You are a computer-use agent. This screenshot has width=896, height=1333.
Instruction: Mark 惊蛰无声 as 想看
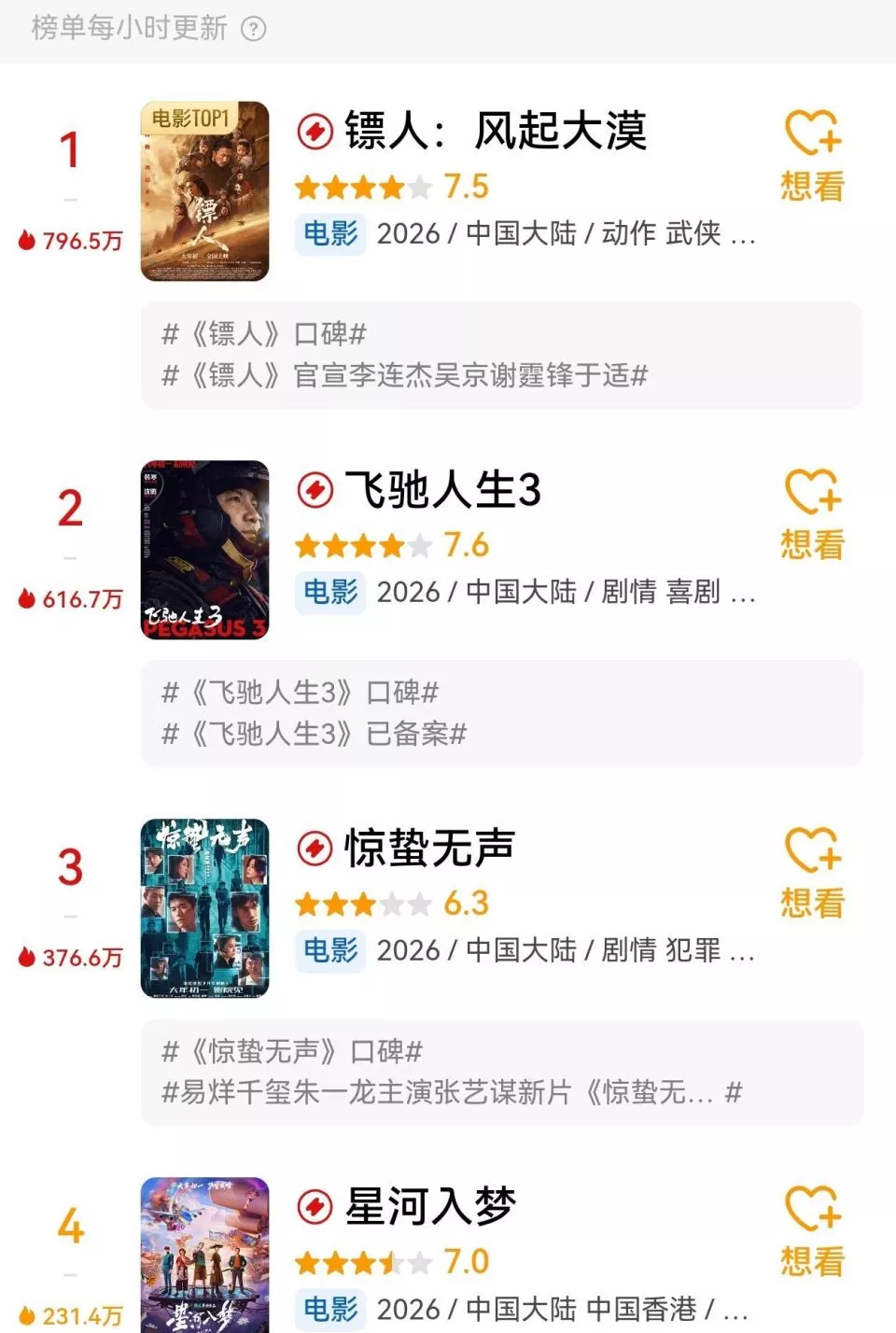tap(812, 873)
